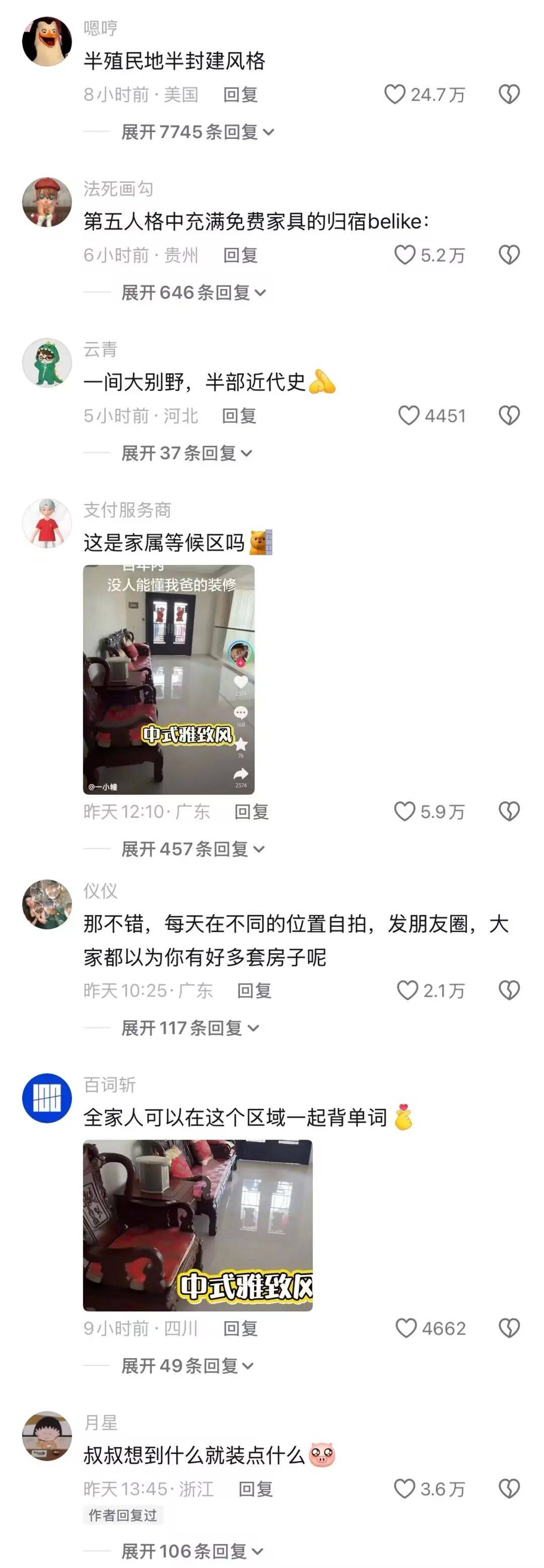Open the image in 支付服务商's comment
The image size is (544, 1568).
[x=169, y=679]
